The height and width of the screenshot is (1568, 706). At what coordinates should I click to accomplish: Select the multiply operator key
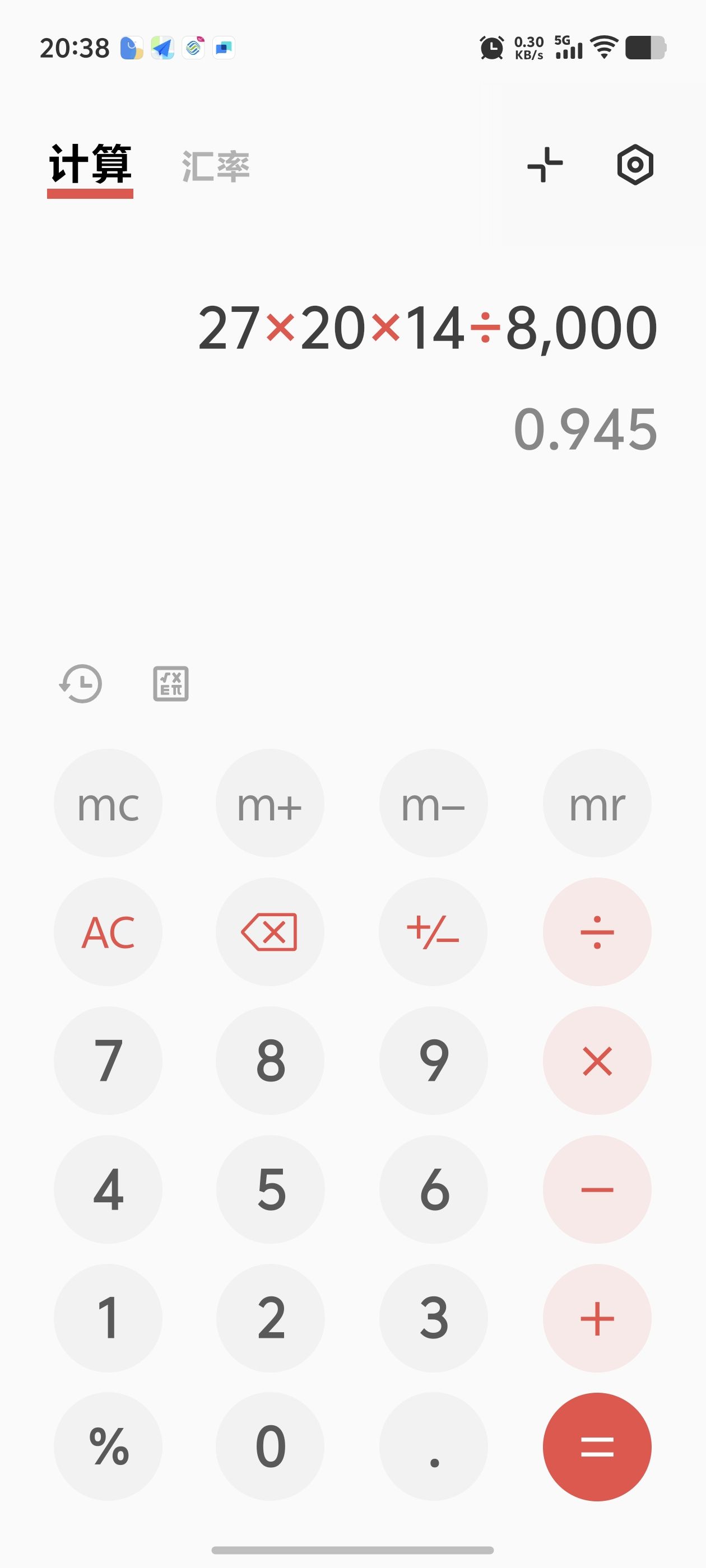(x=597, y=1061)
